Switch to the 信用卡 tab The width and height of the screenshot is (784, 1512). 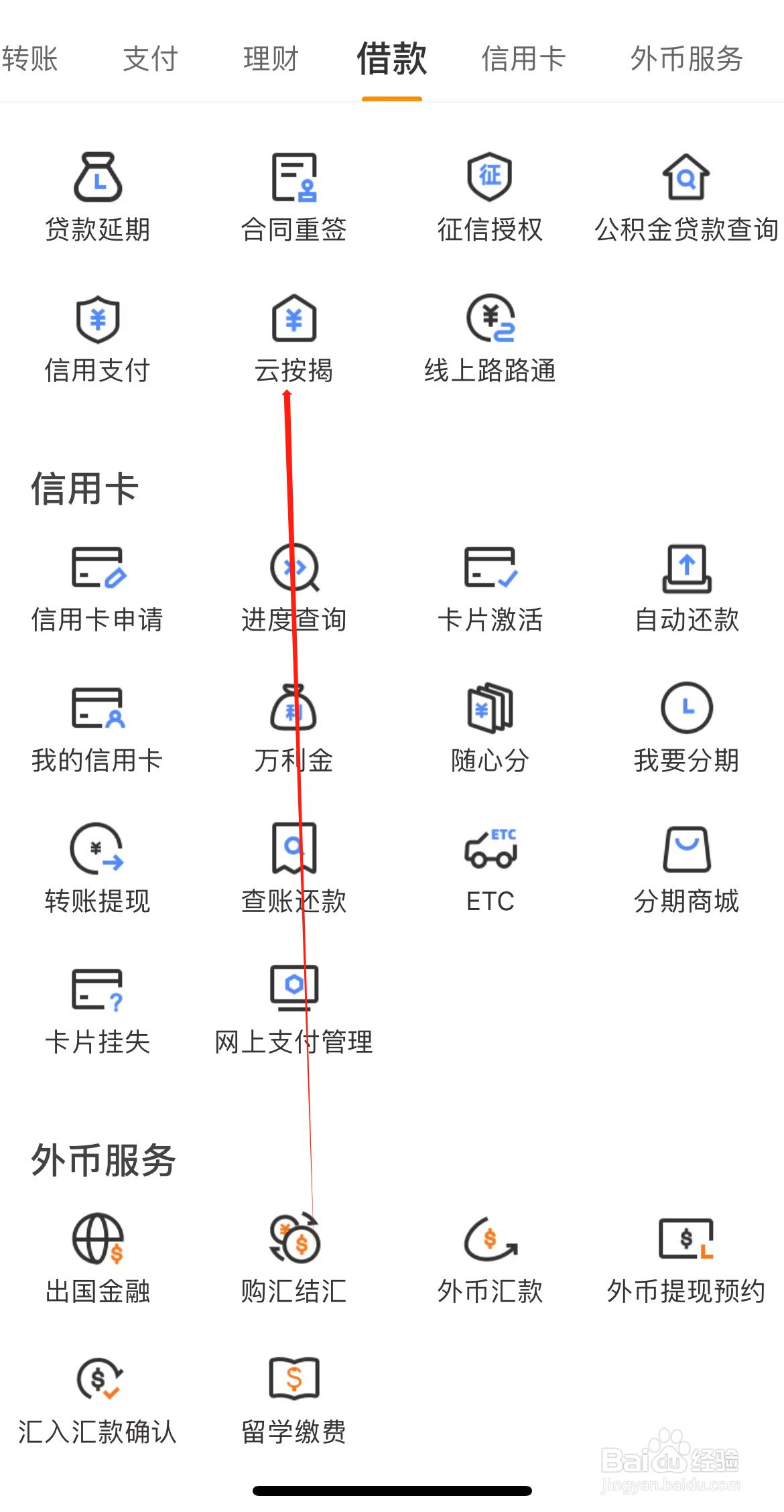point(523,59)
